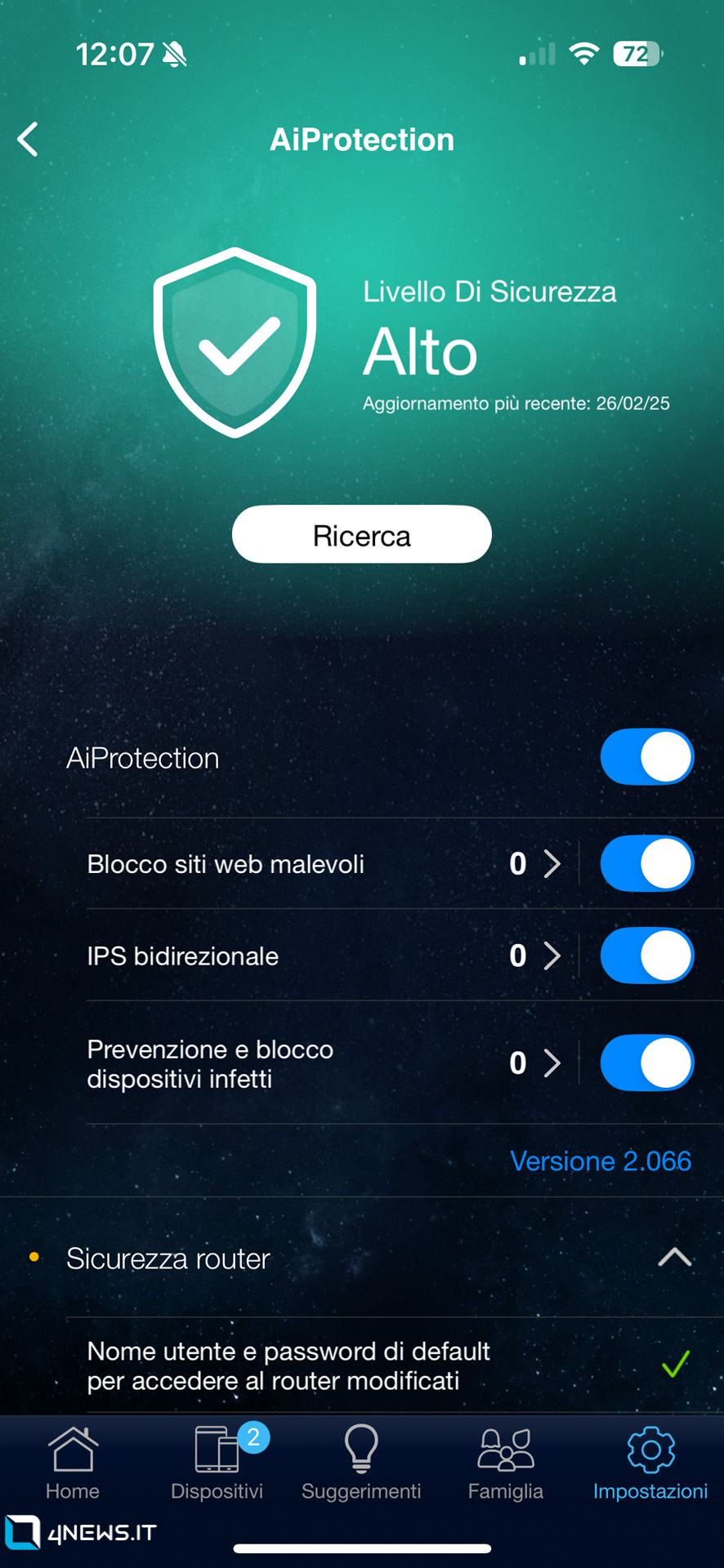724x1568 pixels.
Task: Go to the Home tab
Action: 73,1463
